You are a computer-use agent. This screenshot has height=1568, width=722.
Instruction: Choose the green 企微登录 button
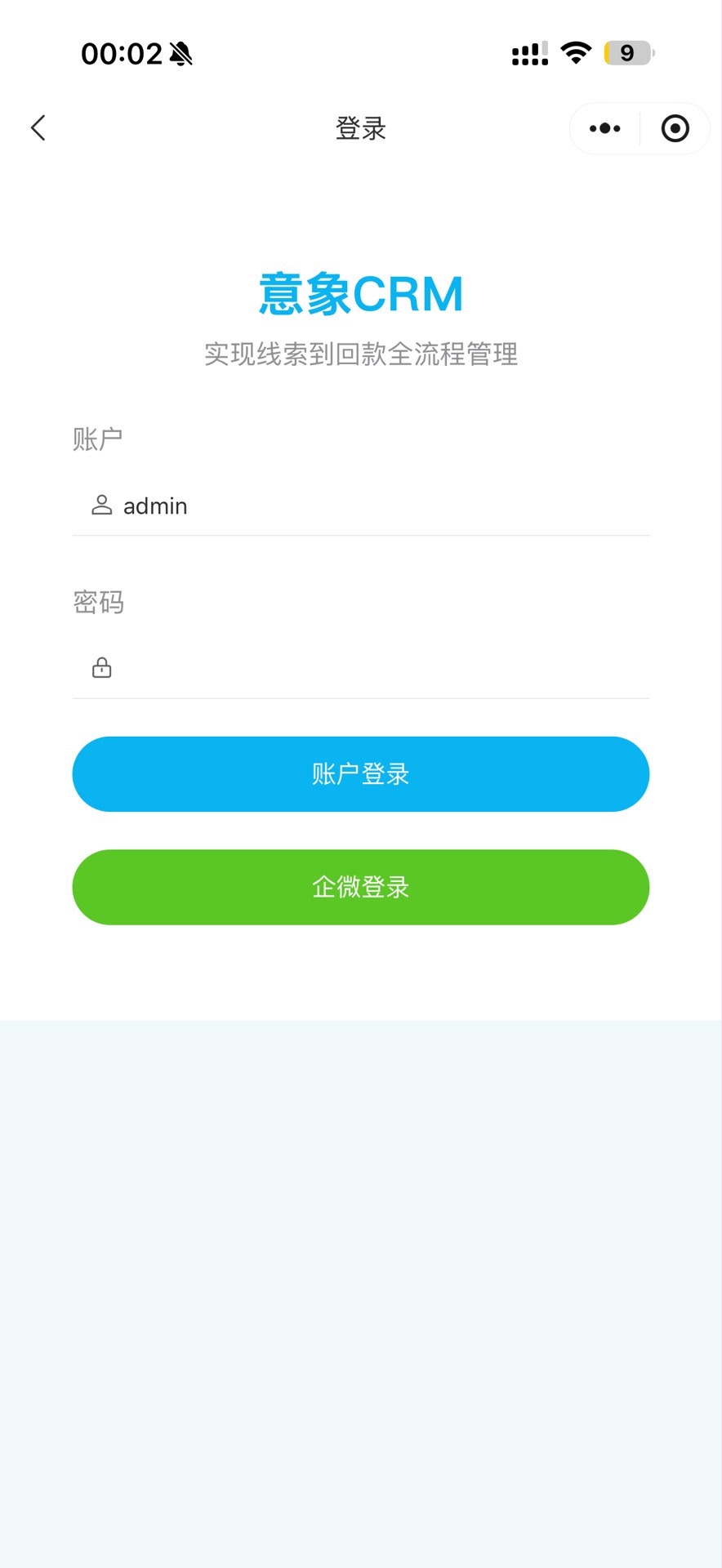click(x=360, y=887)
